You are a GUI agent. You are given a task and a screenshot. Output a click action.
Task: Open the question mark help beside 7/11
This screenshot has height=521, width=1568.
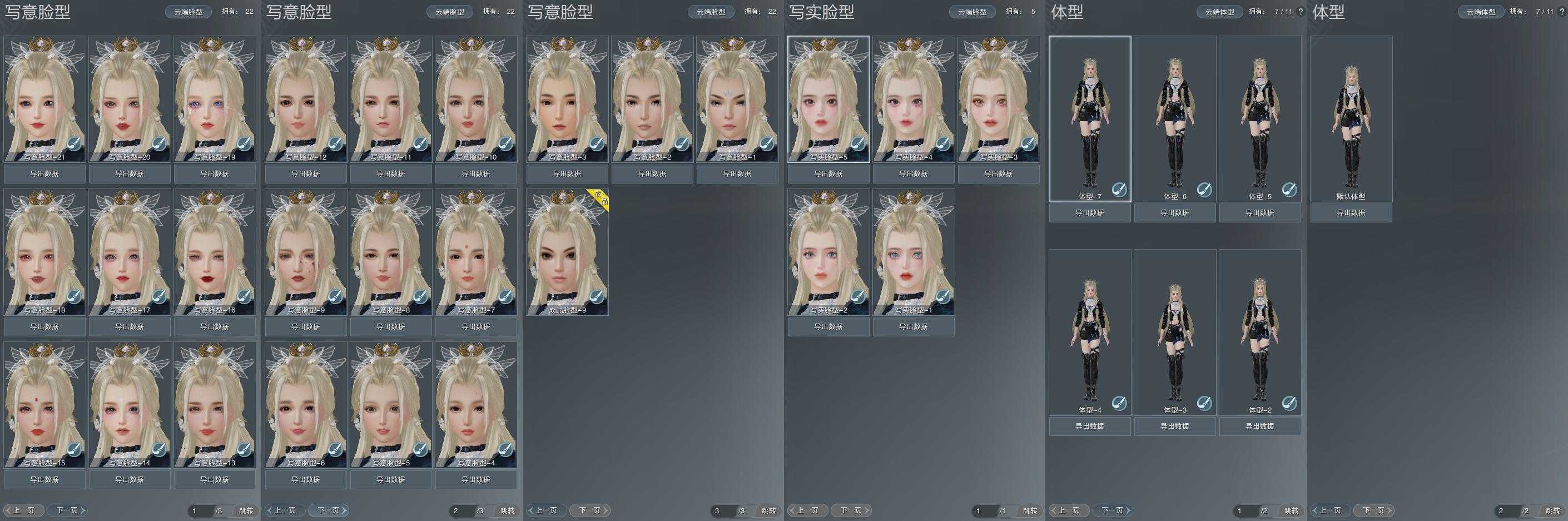(x=1300, y=12)
